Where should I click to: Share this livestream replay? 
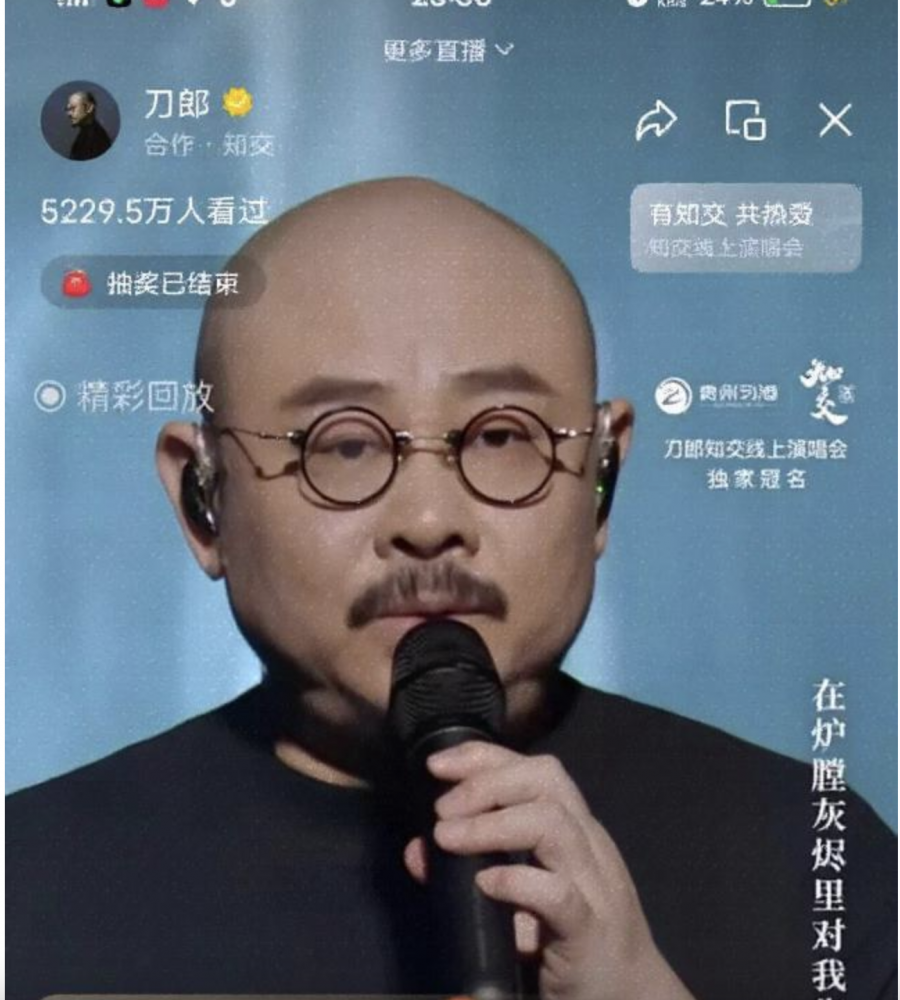656,121
